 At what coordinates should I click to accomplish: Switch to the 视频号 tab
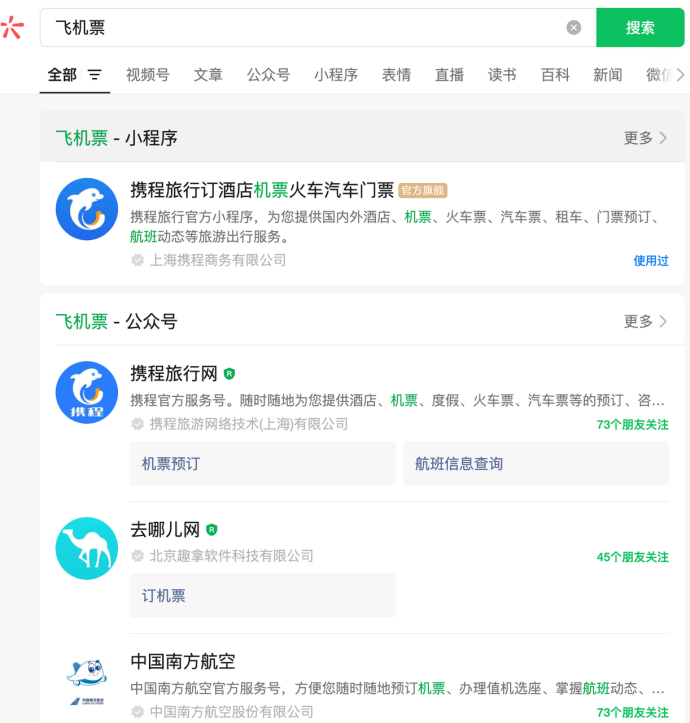[147, 75]
